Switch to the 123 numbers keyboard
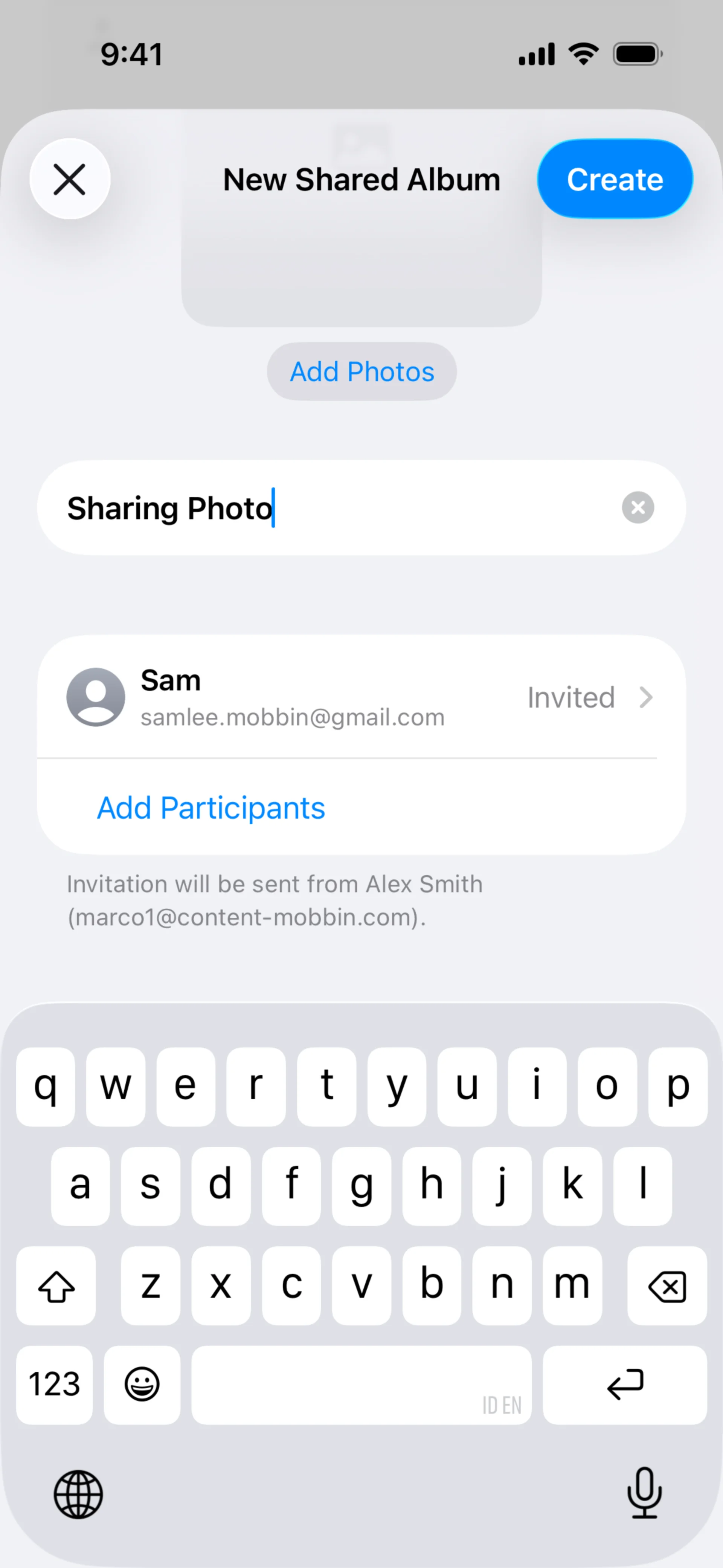This screenshot has height=1568, width=723. pos(55,1384)
